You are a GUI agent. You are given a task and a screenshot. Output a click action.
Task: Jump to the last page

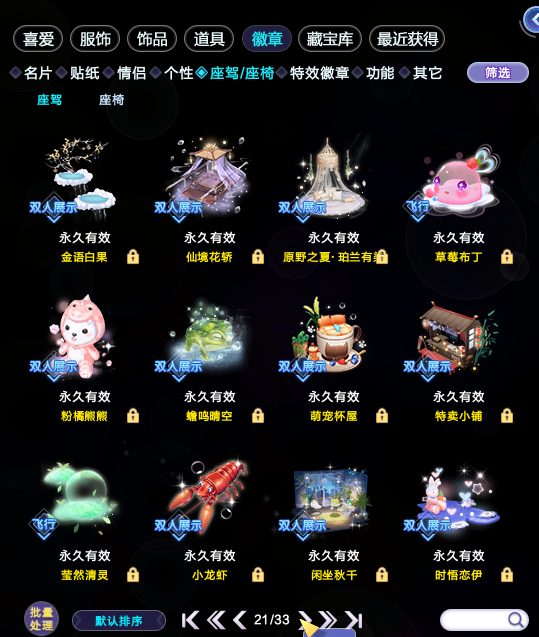coord(353,620)
